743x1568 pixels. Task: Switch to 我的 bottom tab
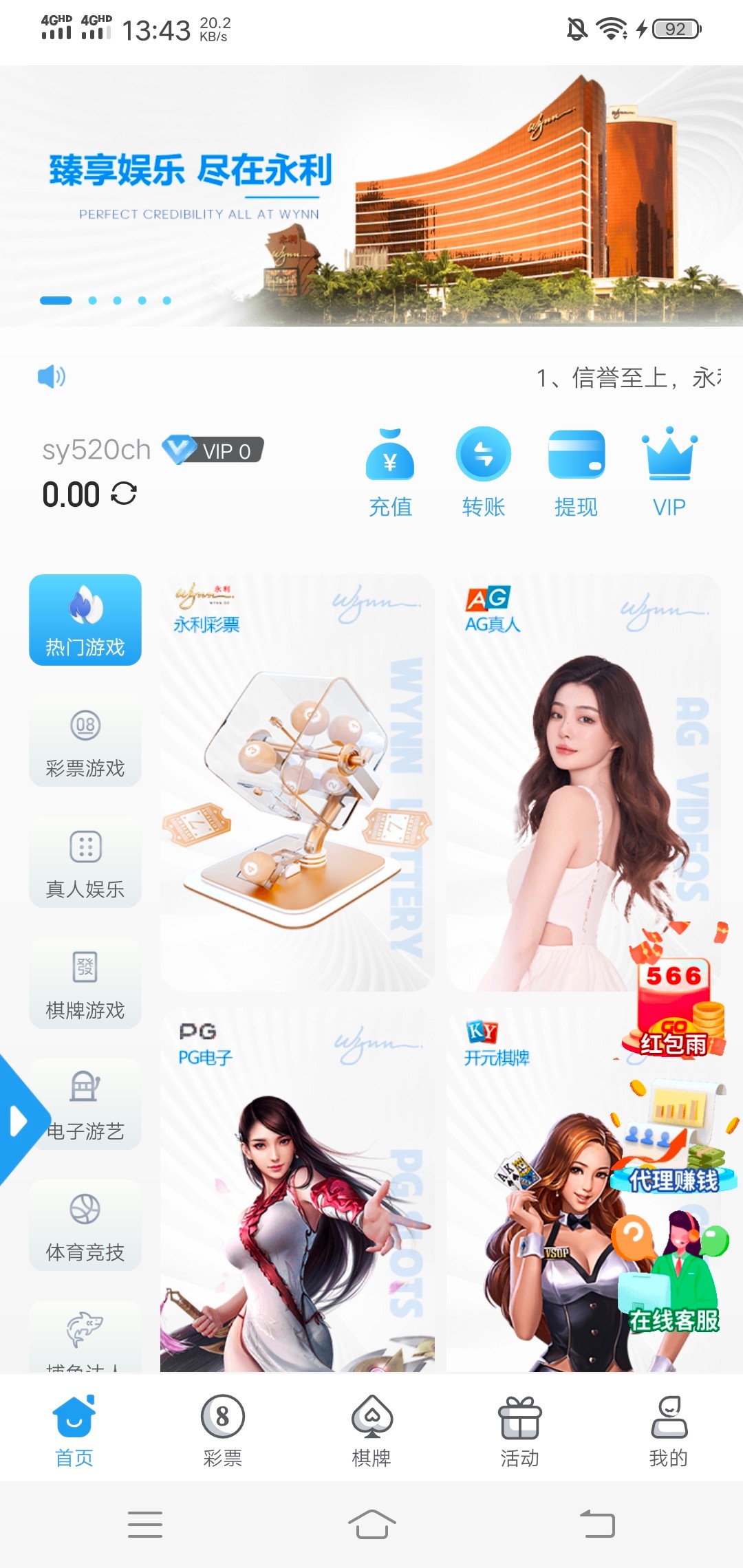point(668,1429)
